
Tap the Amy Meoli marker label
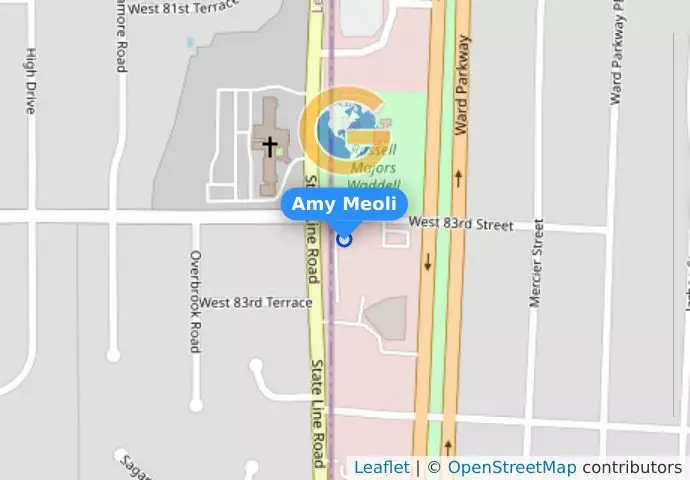344,205
